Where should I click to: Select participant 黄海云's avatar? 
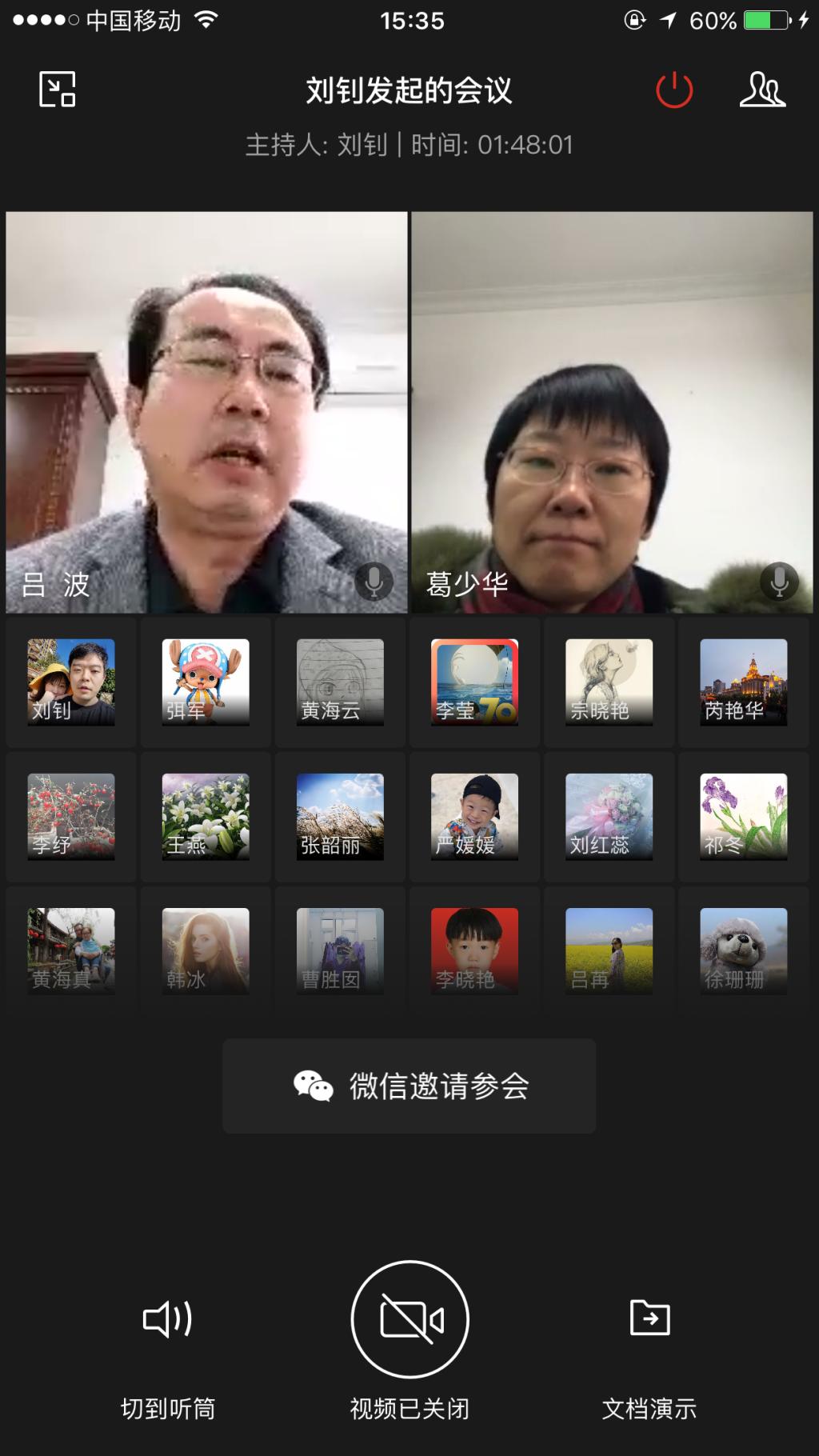click(340, 682)
